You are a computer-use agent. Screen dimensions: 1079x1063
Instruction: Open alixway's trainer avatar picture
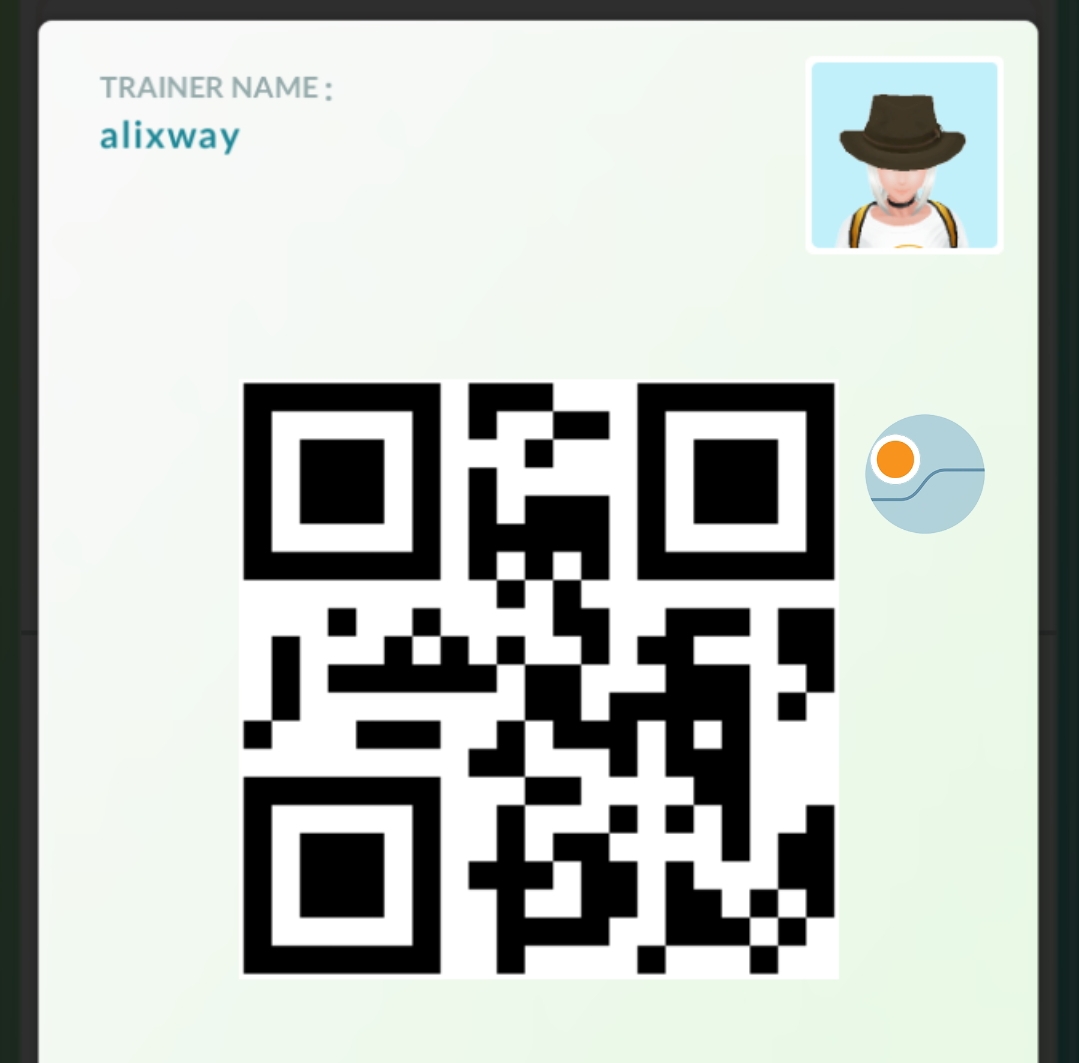(904, 155)
